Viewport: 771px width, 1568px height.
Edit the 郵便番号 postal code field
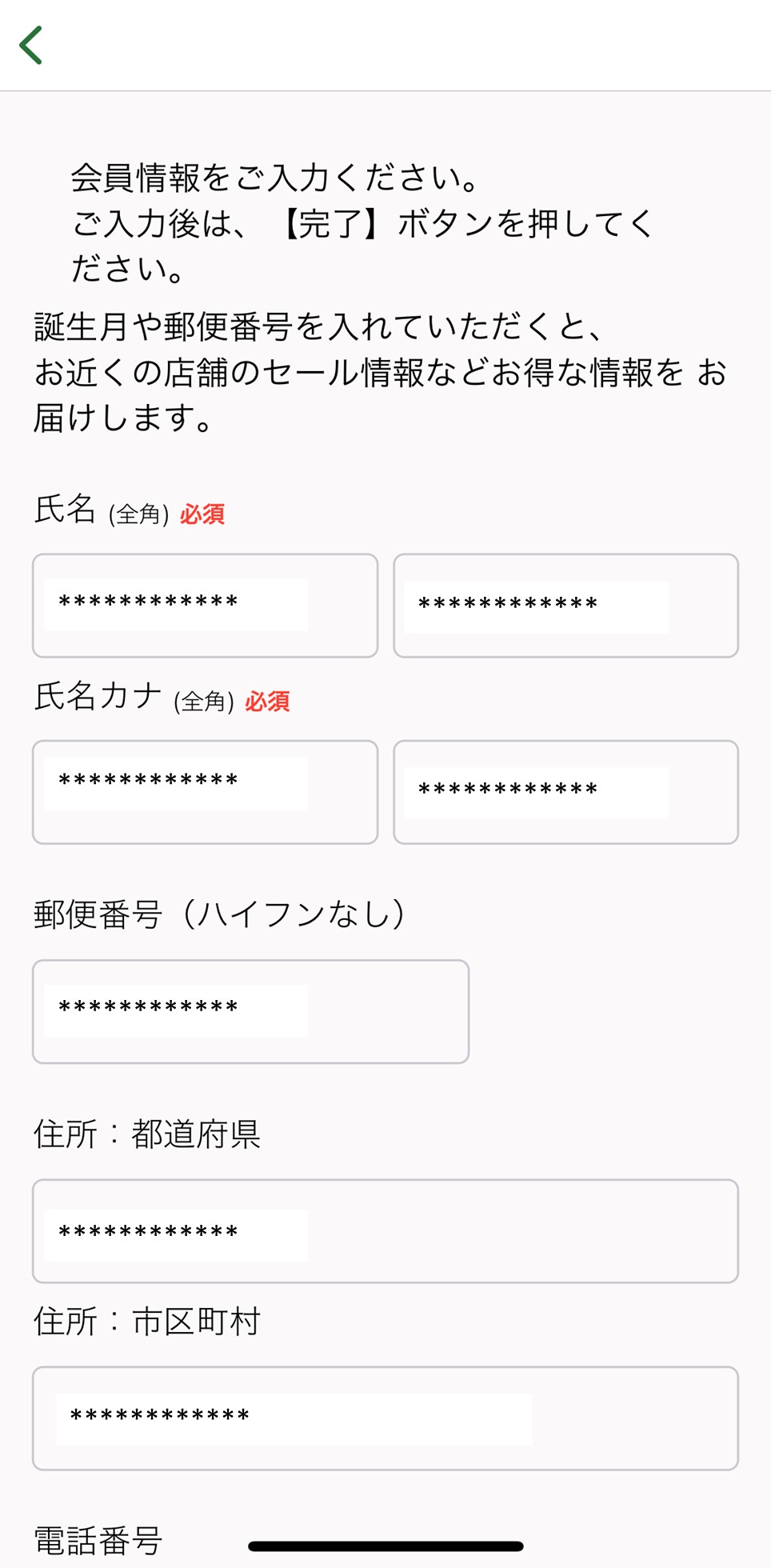point(250,1011)
